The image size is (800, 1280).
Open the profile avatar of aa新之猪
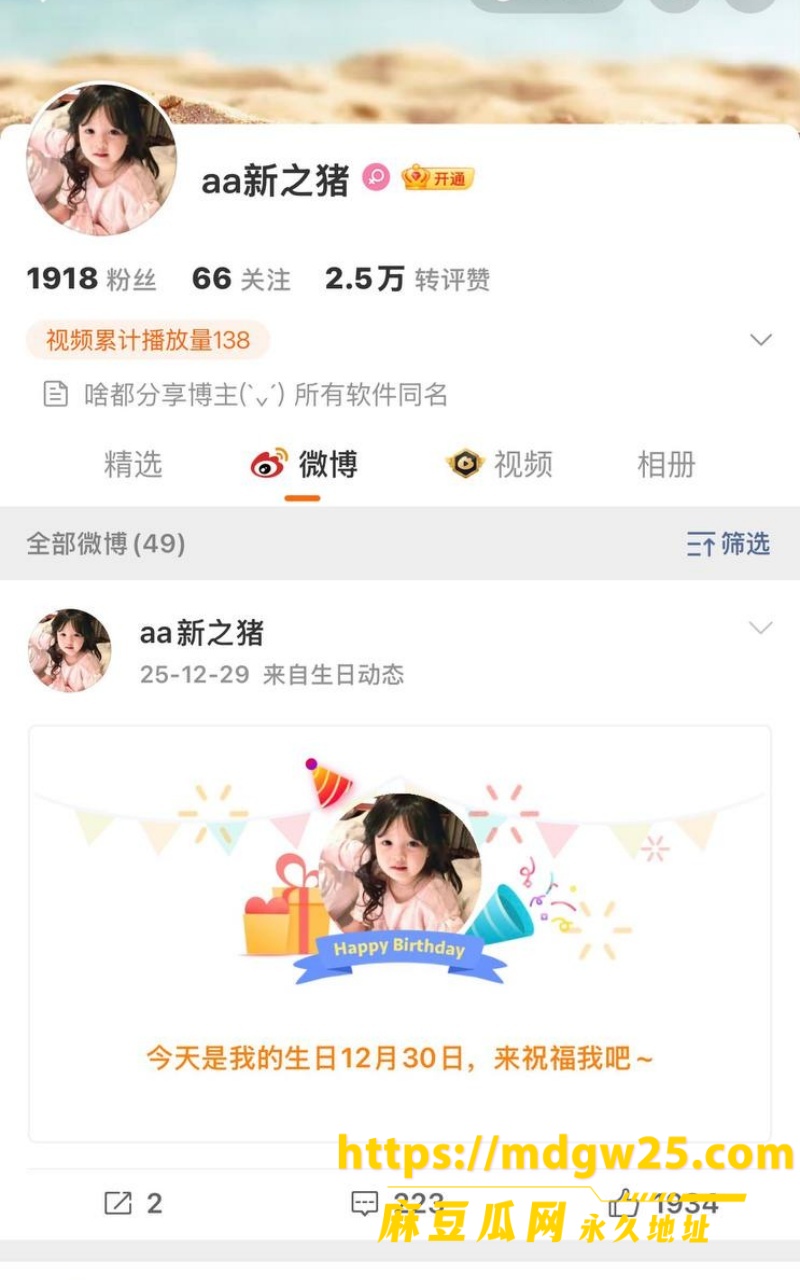coord(101,160)
